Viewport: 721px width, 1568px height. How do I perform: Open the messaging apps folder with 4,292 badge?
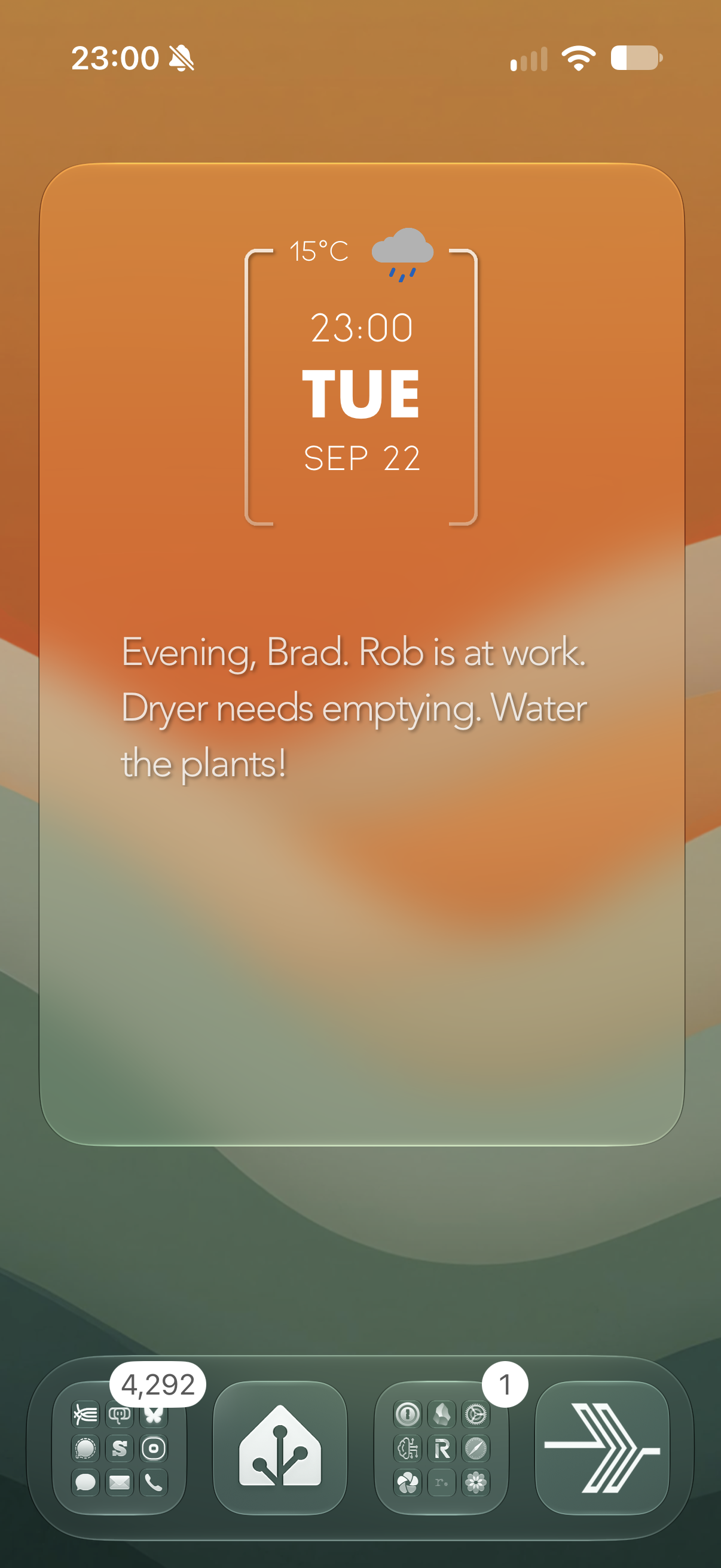coord(119,1447)
